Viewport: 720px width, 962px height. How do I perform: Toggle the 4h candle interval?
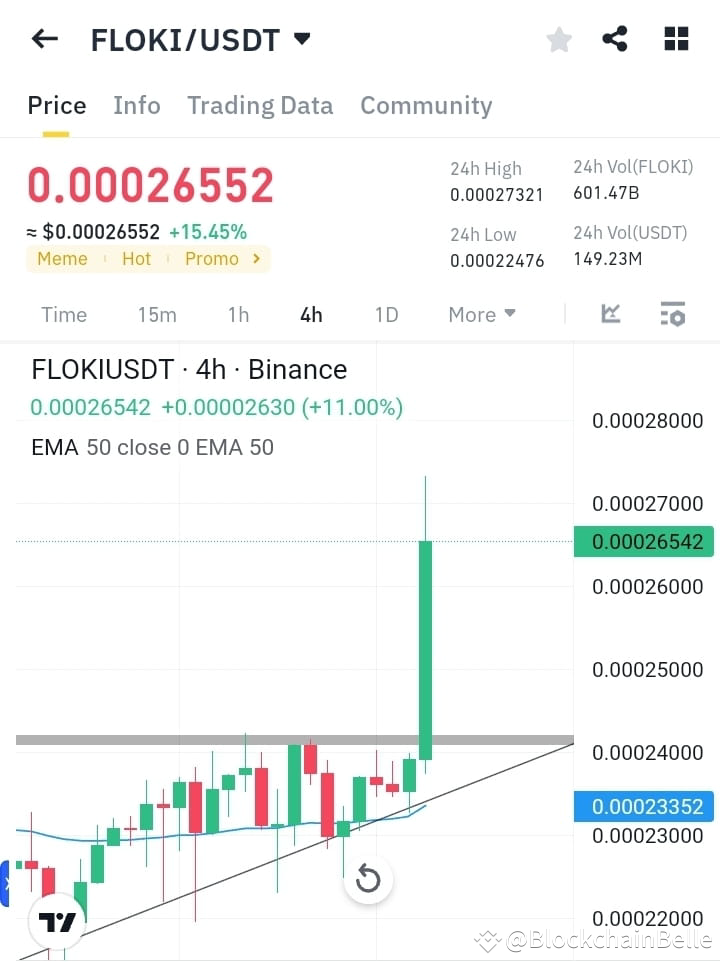point(310,314)
